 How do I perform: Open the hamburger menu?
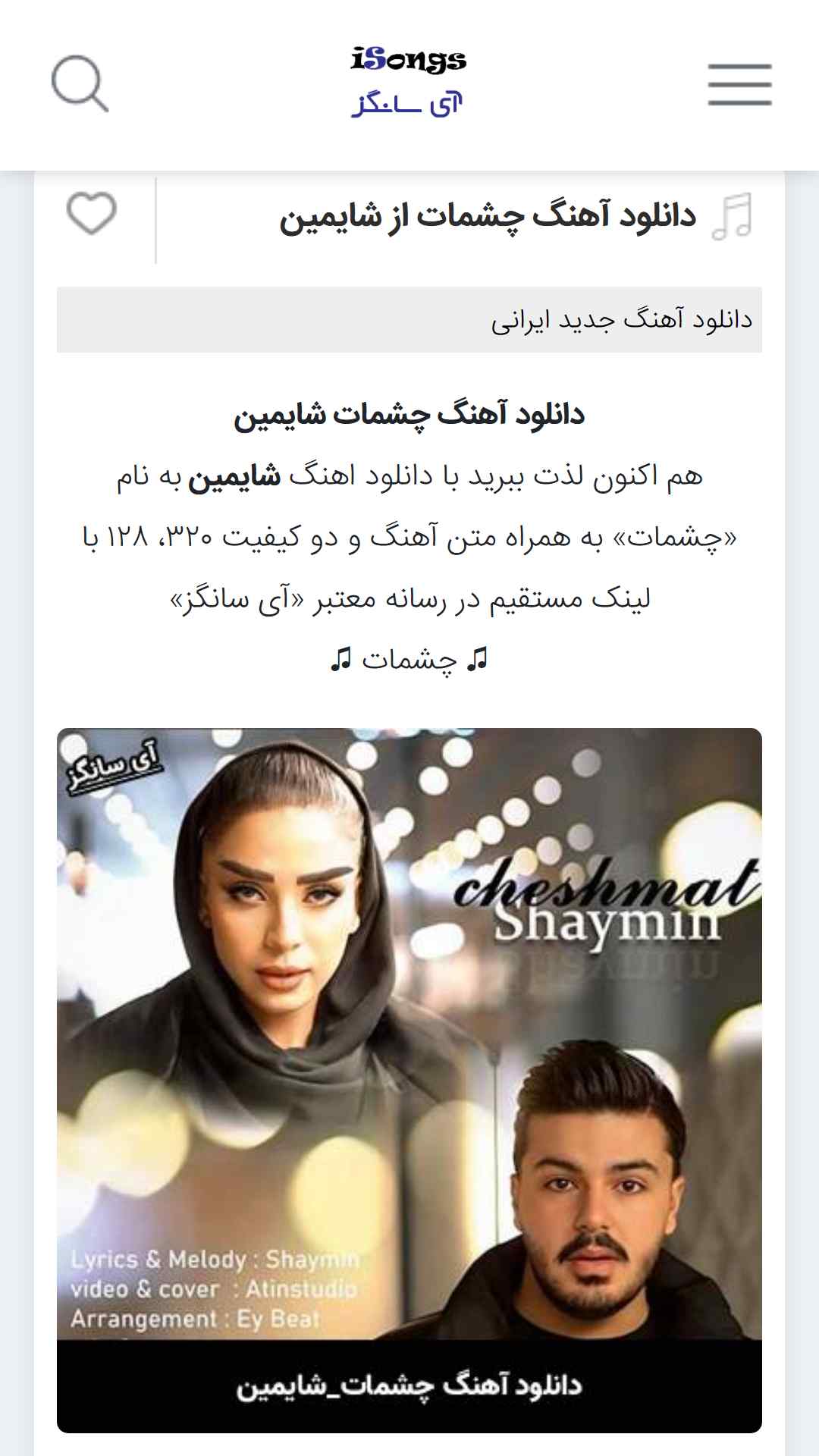coord(739,84)
